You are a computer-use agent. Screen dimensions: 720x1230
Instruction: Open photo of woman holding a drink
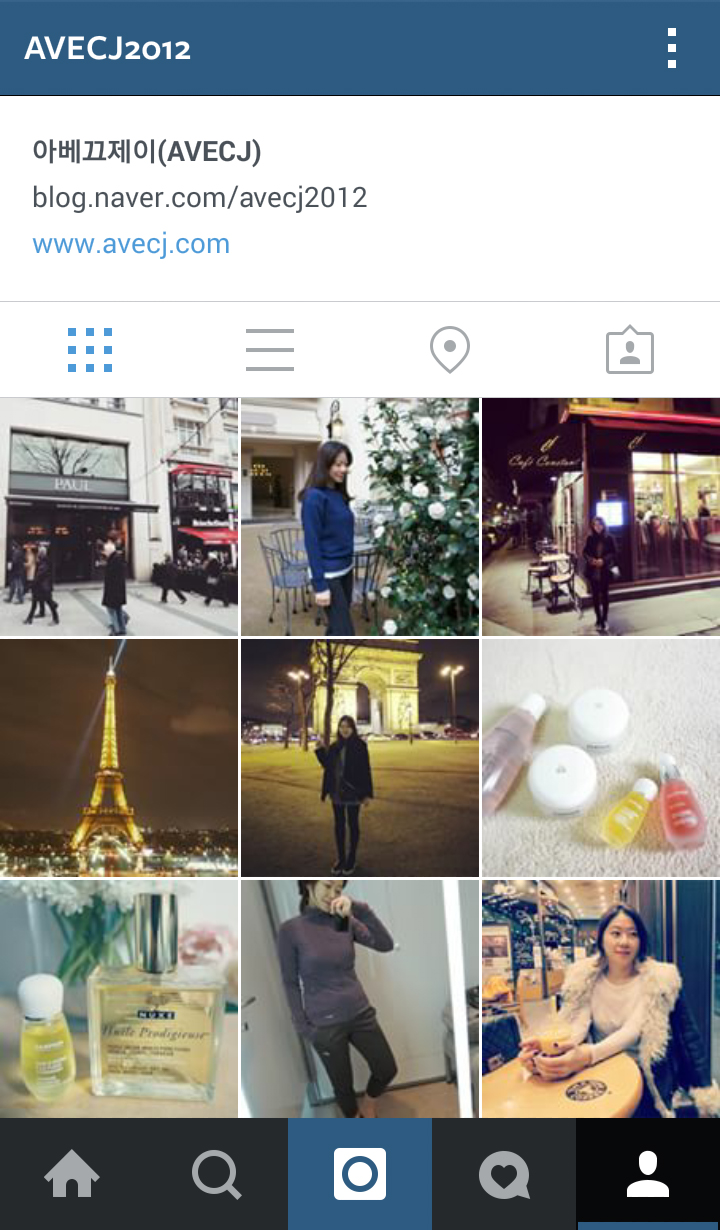click(601, 998)
